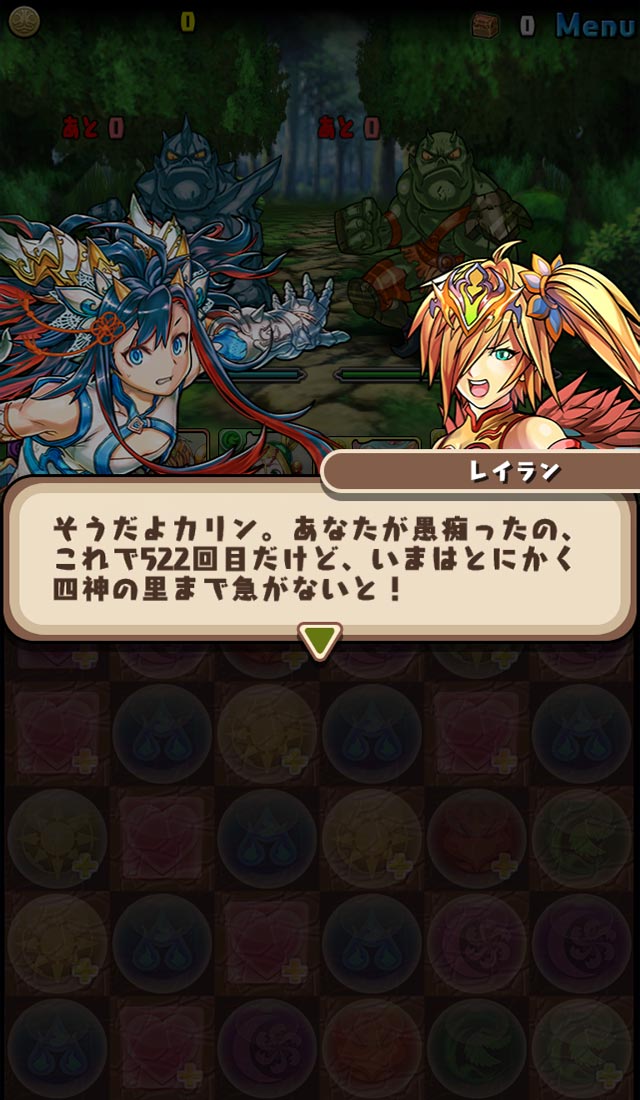Open the Menu at the top
This screenshot has height=1100, width=640.
point(596,25)
